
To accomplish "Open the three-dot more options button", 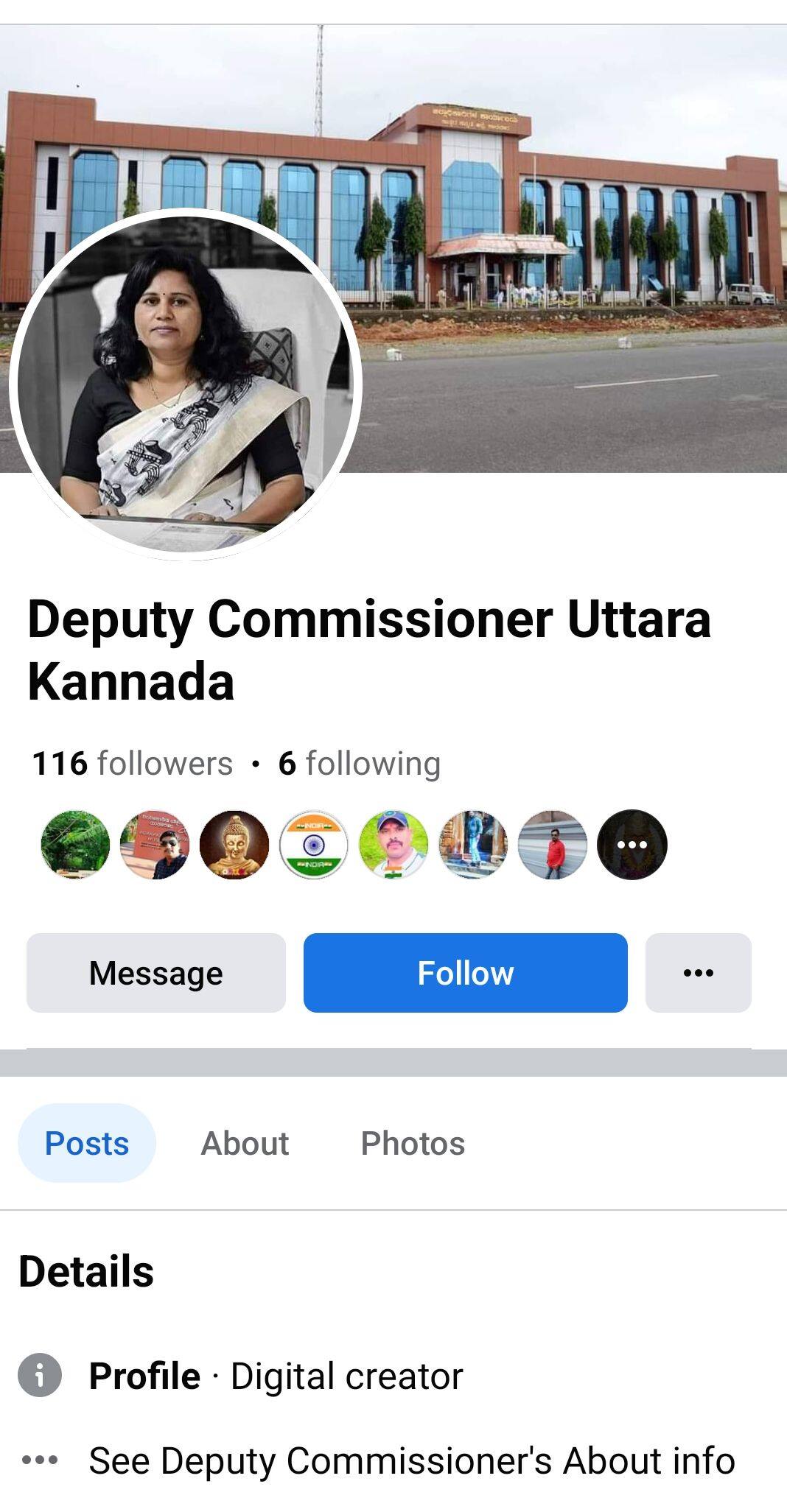I will 698,972.
